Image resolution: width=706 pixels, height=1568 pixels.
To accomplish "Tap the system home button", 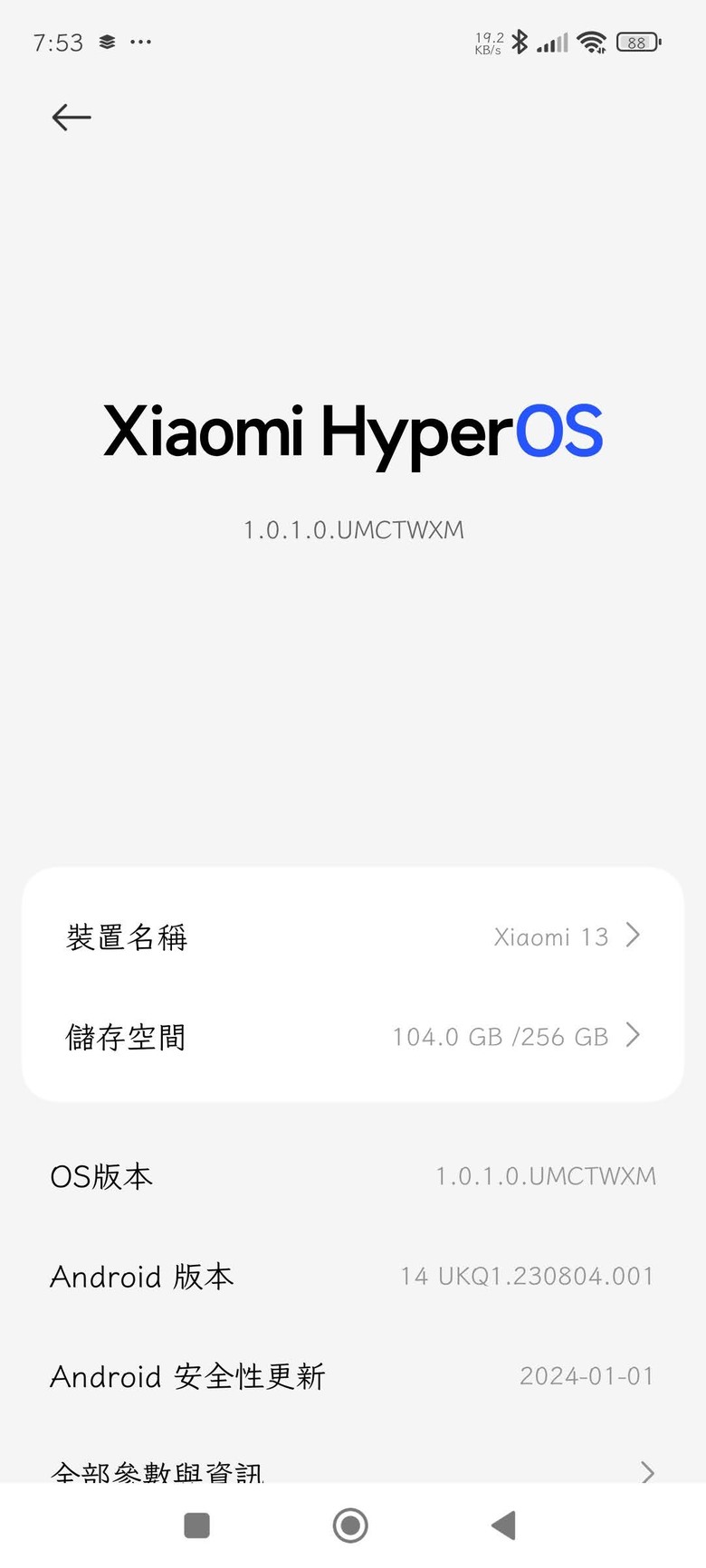I will tap(350, 1525).
